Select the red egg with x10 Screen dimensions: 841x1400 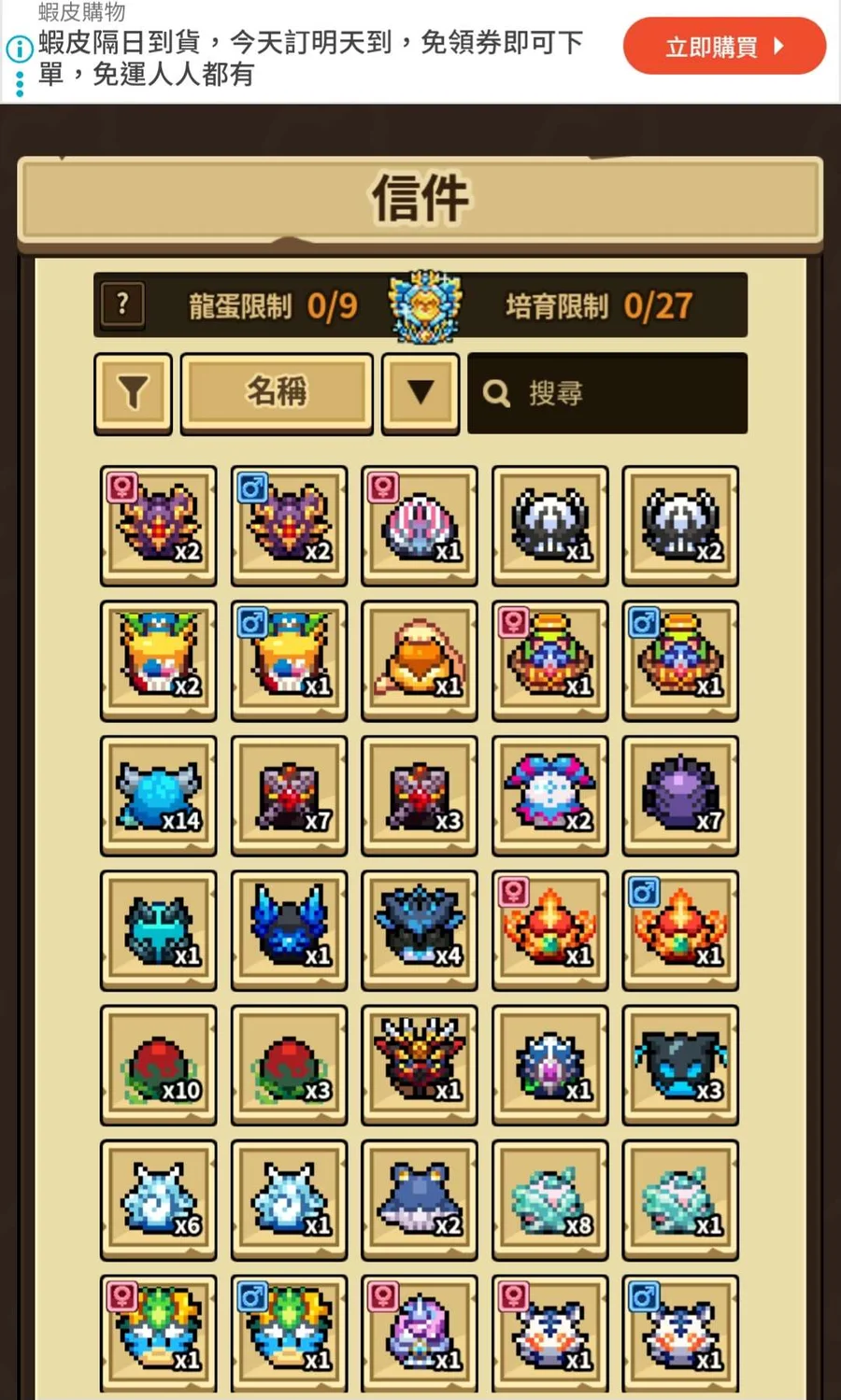pyautogui.click(x=158, y=1066)
